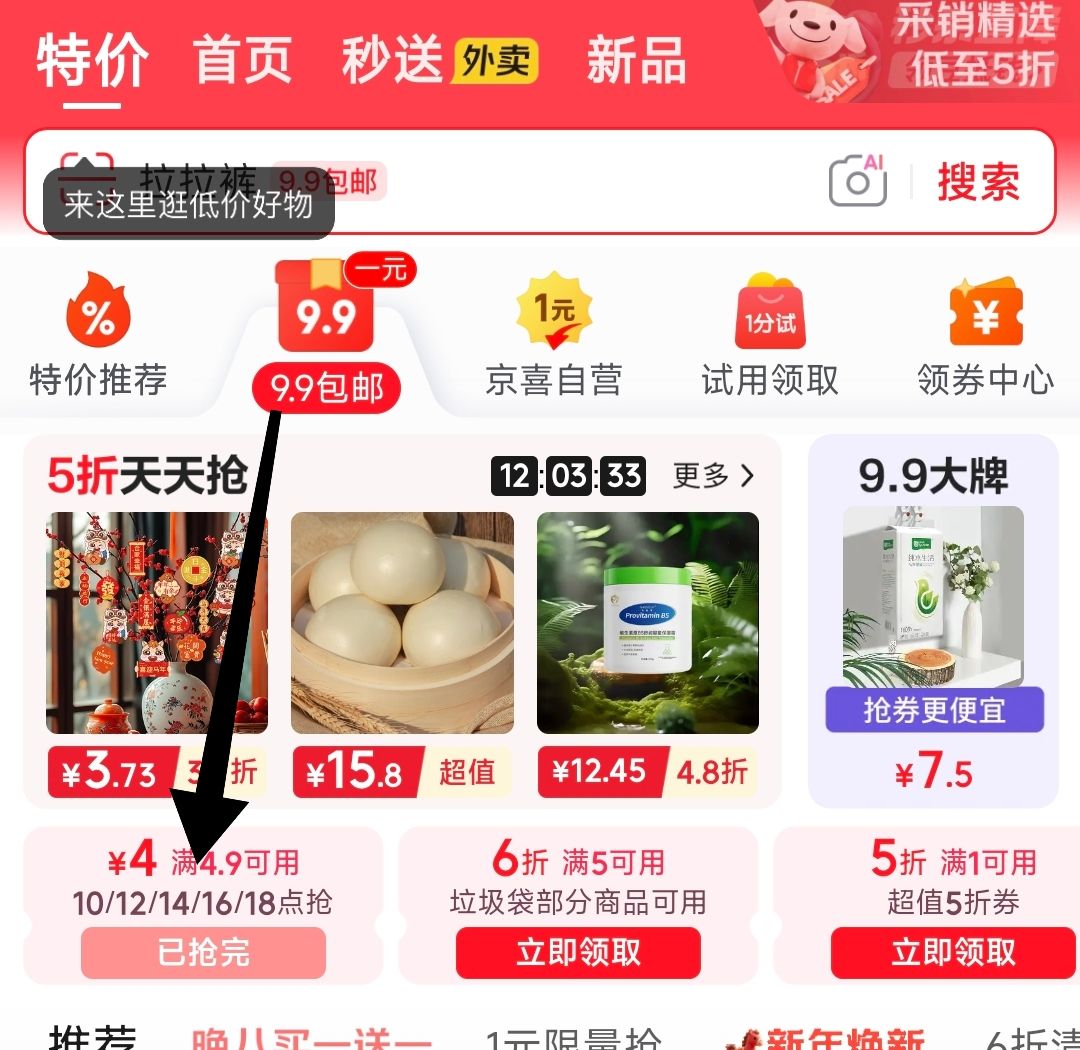Tap the red 搜索 button
1080x1050 pixels.
(x=978, y=182)
